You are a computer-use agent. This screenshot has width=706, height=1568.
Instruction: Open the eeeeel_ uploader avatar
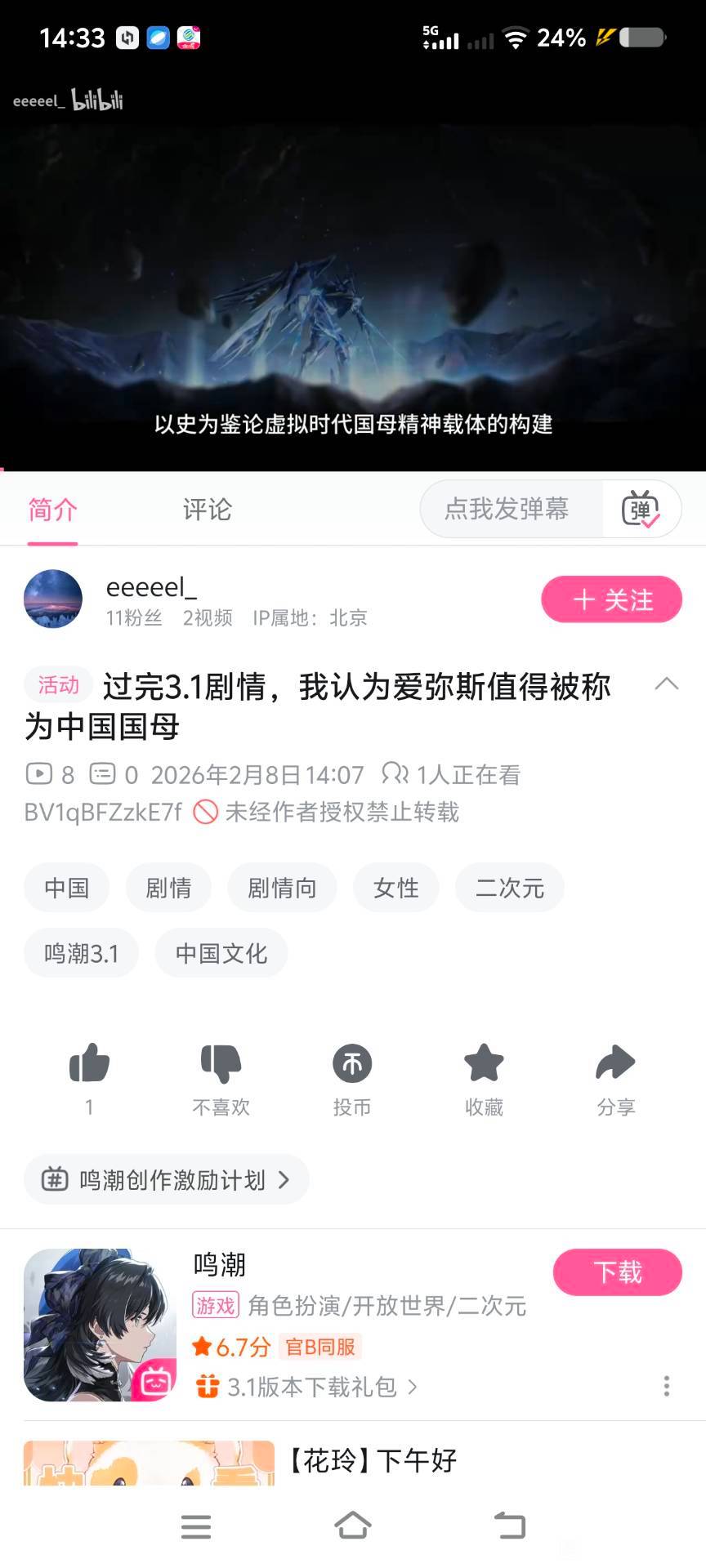point(53,599)
